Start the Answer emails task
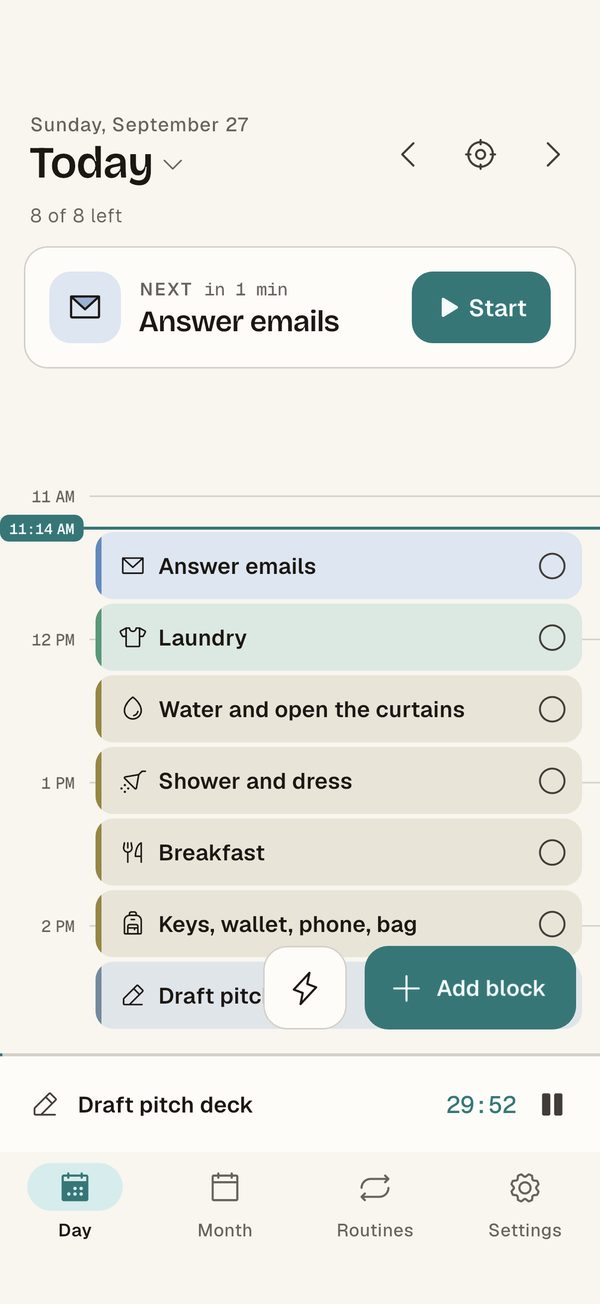Viewport: 600px width, 1304px height. tap(481, 307)
